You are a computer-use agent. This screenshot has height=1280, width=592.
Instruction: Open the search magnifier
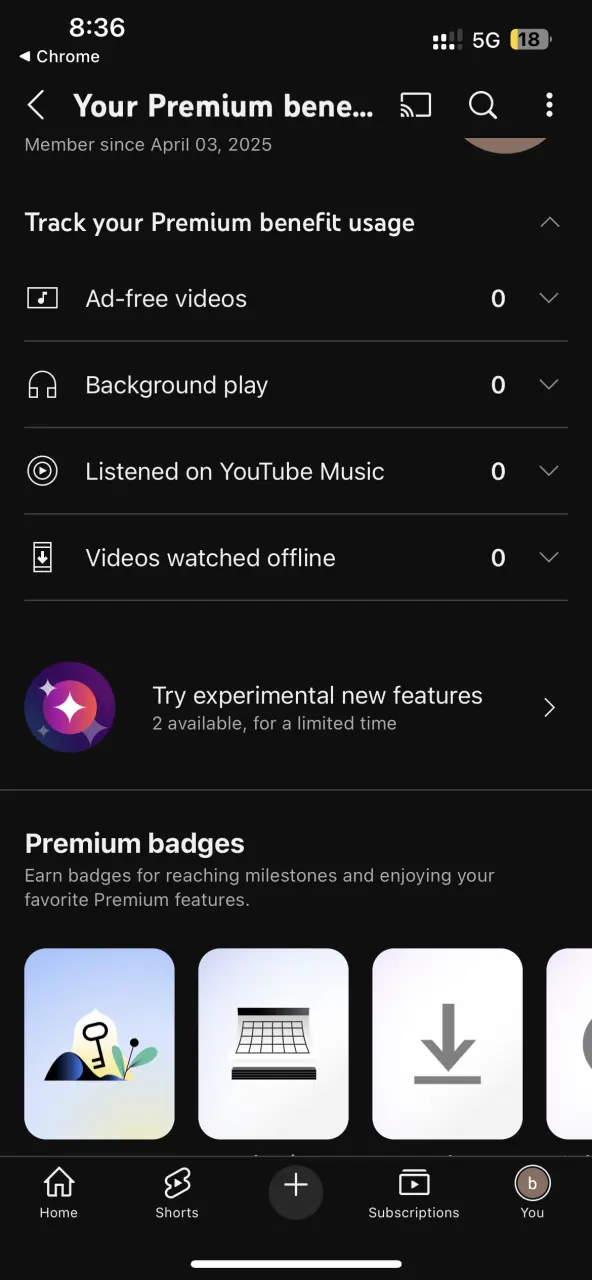coord(483,105)
